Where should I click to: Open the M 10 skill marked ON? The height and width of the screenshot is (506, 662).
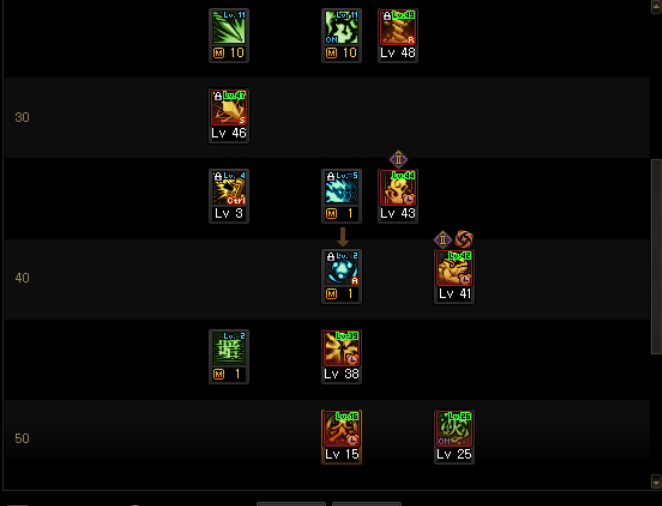point(341,29)
